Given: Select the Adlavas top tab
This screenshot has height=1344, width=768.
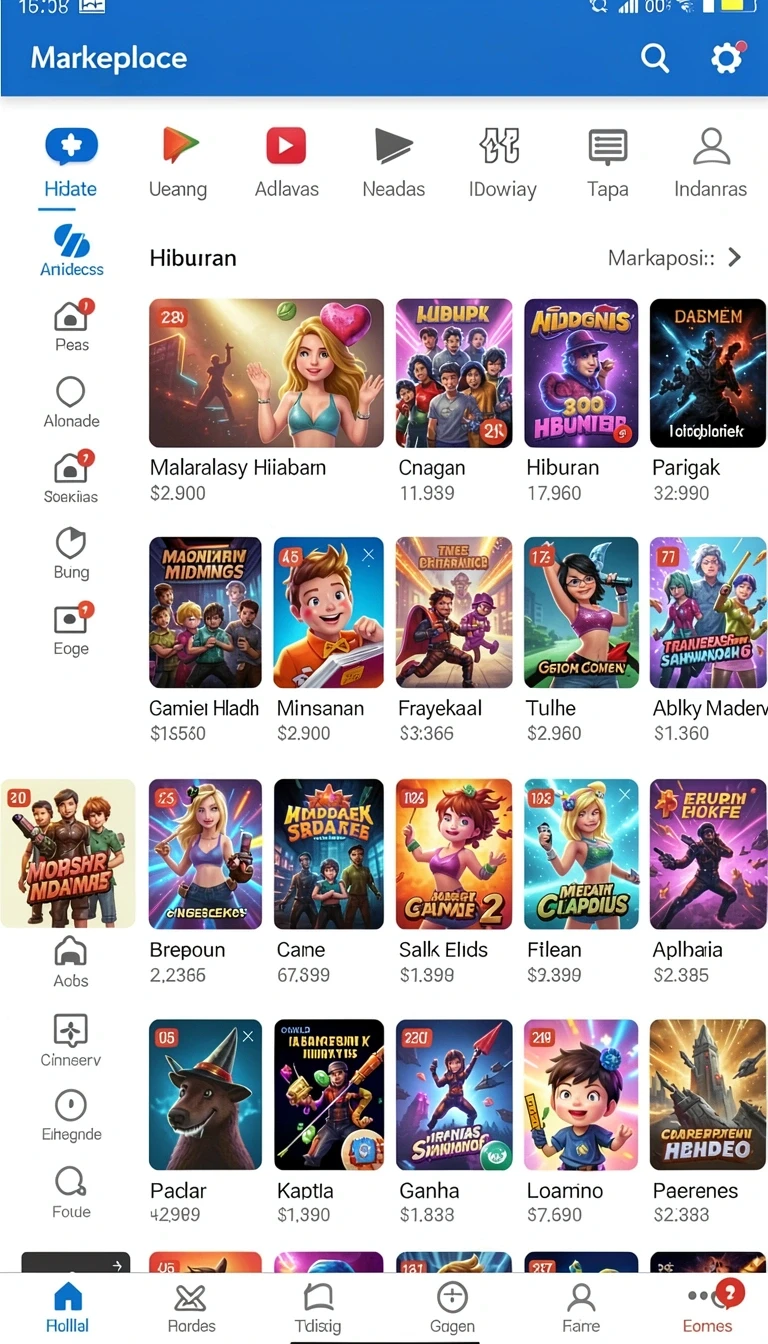Looking at the screenshot, I should (286, 164).
